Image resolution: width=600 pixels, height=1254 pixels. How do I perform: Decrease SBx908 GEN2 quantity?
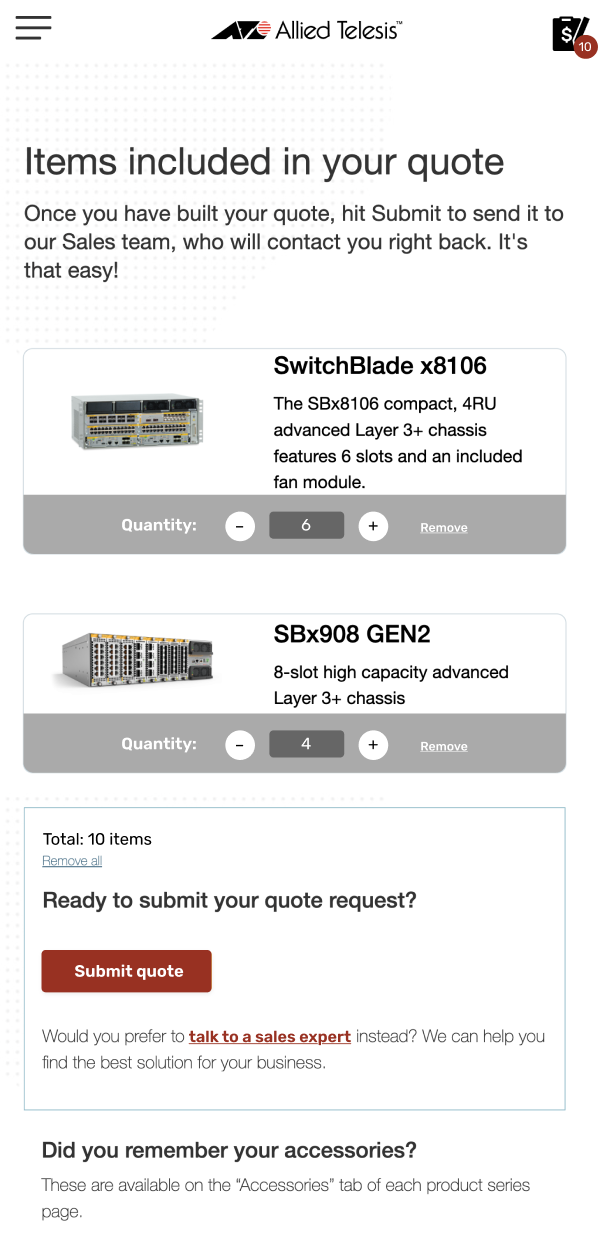coord(240,744)
